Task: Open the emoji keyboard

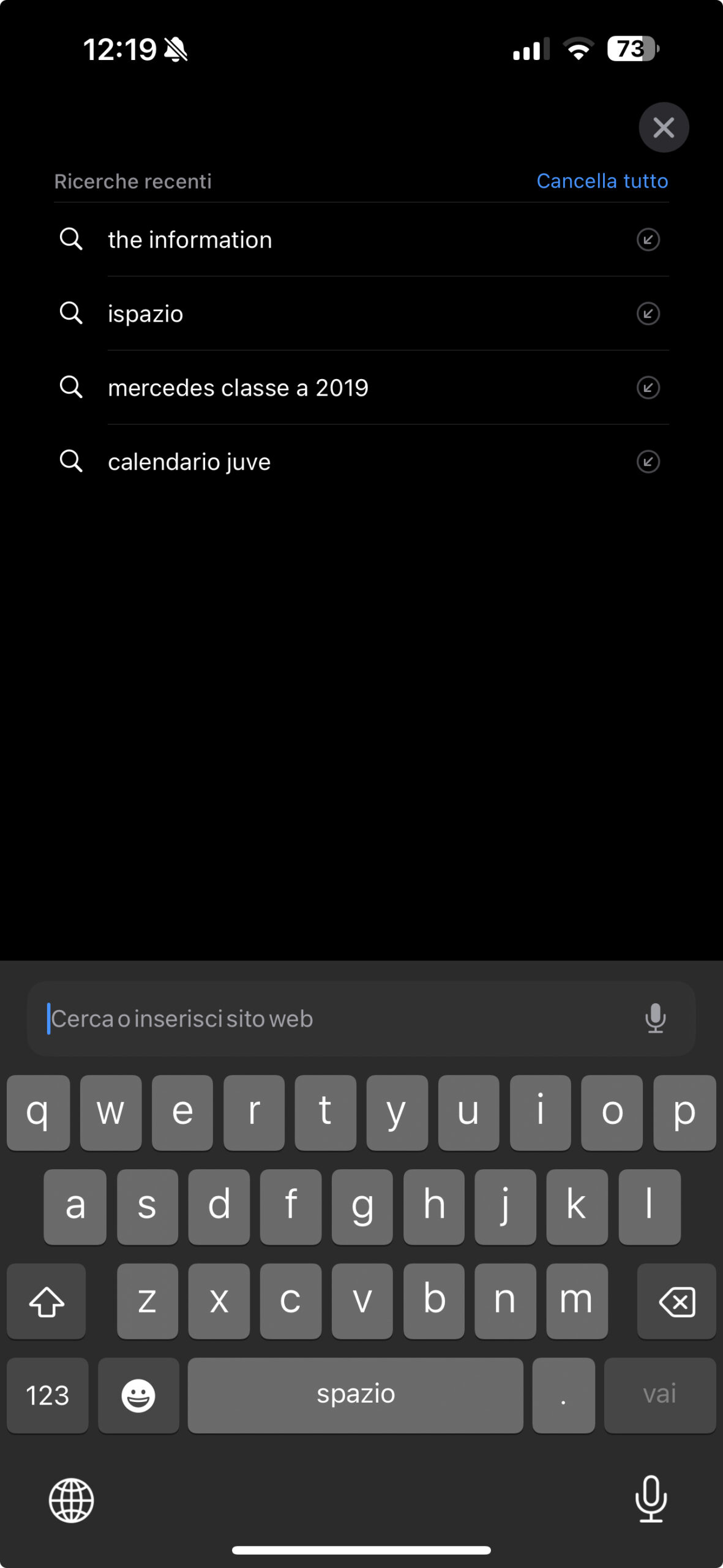Action: 138,1395
